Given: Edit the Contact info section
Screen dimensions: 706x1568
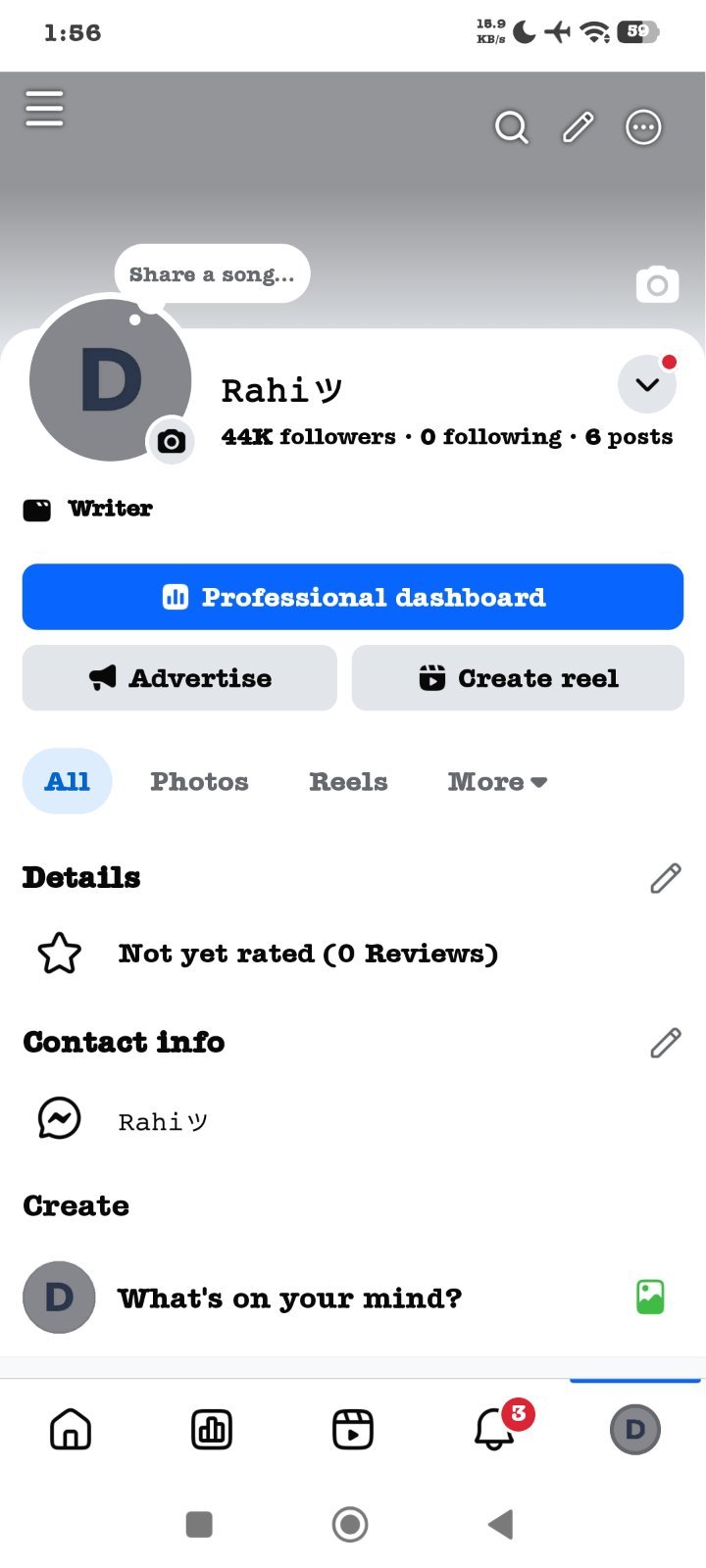Looking at the screenshot, I should 666,1043.
